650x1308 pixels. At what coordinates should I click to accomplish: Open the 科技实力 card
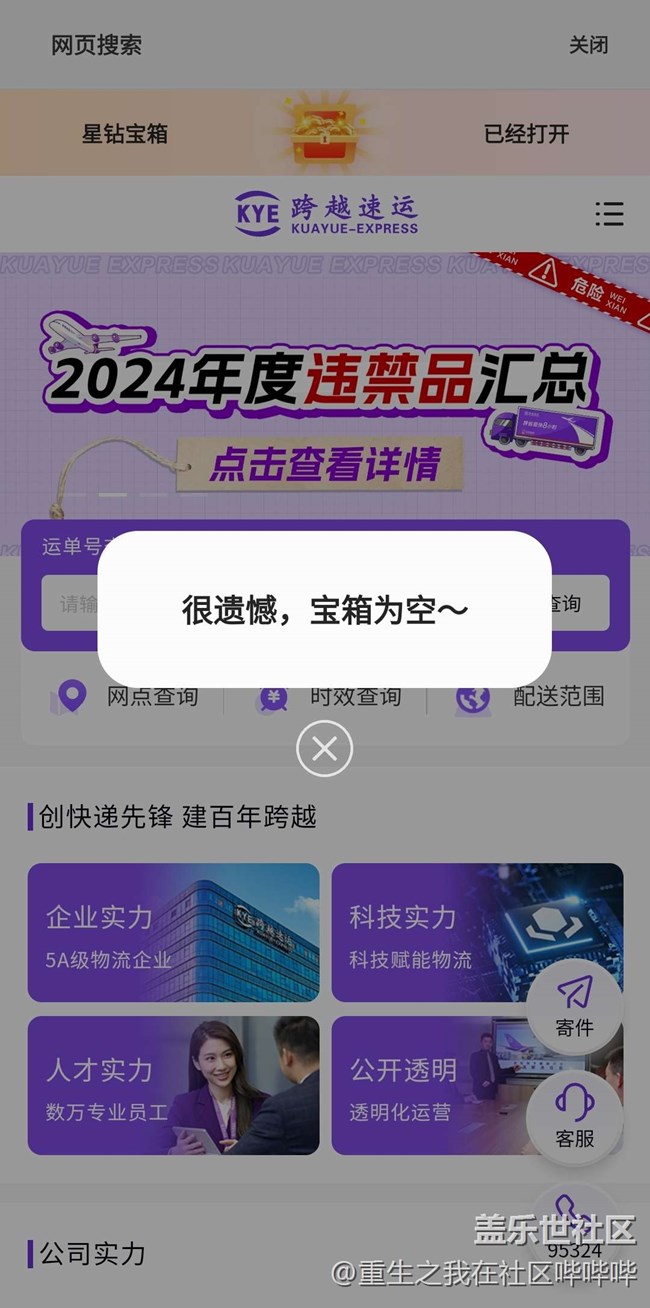(477, 932)
